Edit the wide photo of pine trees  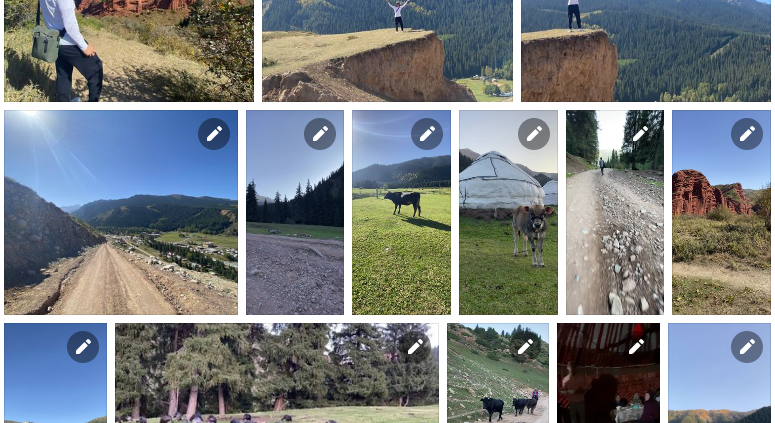pos(414,347)
